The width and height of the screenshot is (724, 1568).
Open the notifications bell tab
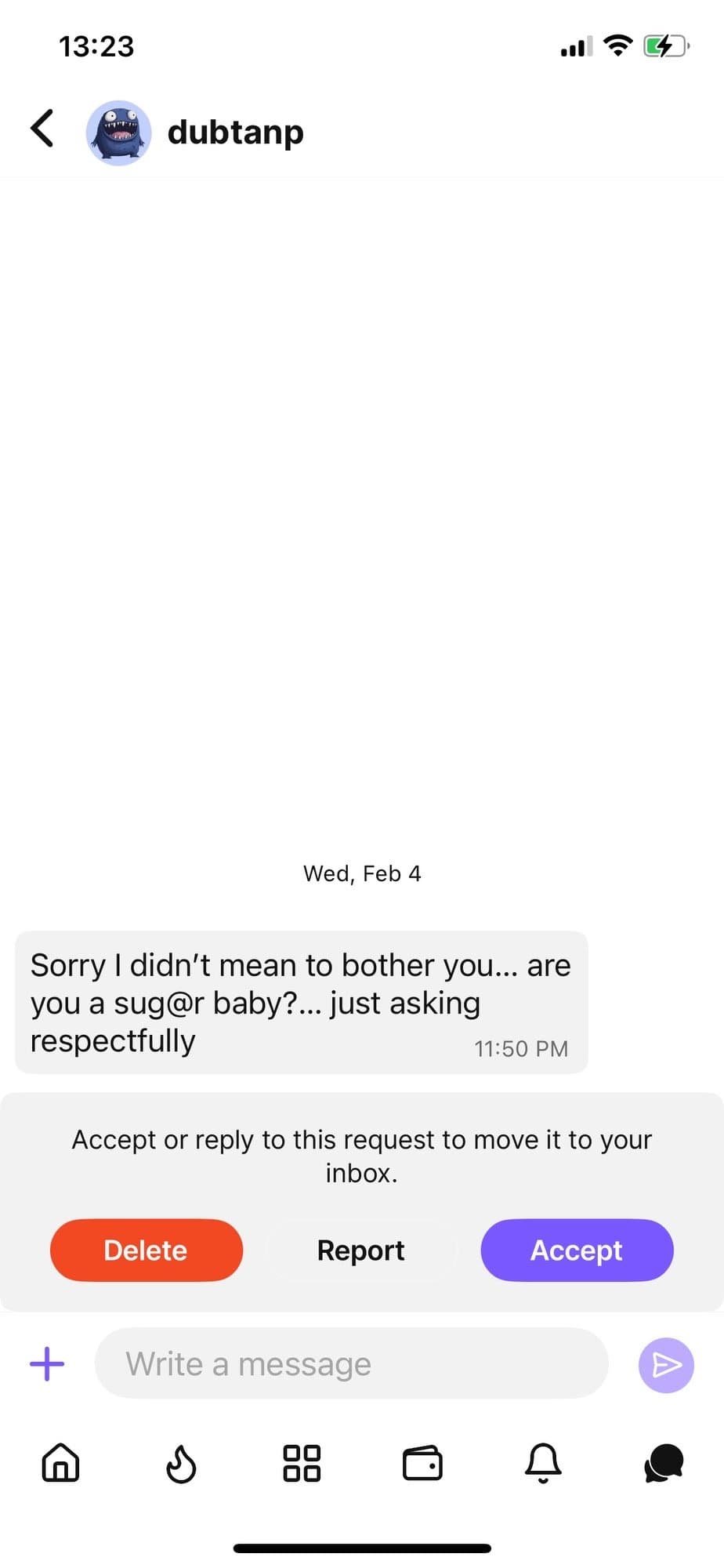click(x=543, y=1463)
